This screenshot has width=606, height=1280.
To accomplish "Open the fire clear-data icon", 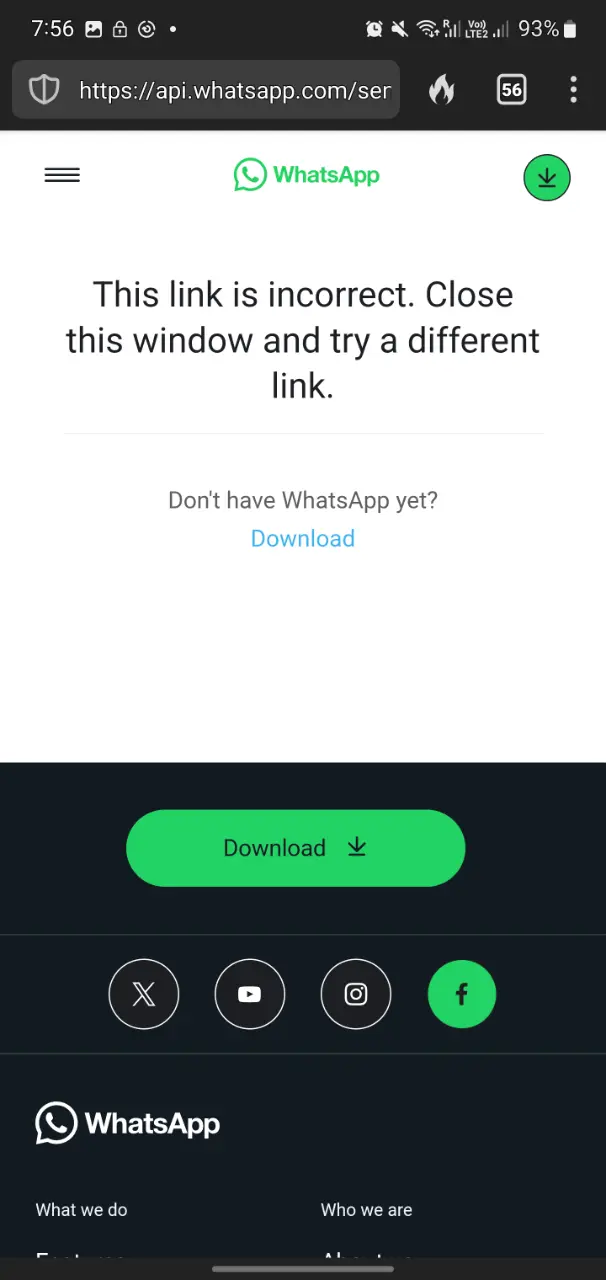I will (x=441, y=90).
